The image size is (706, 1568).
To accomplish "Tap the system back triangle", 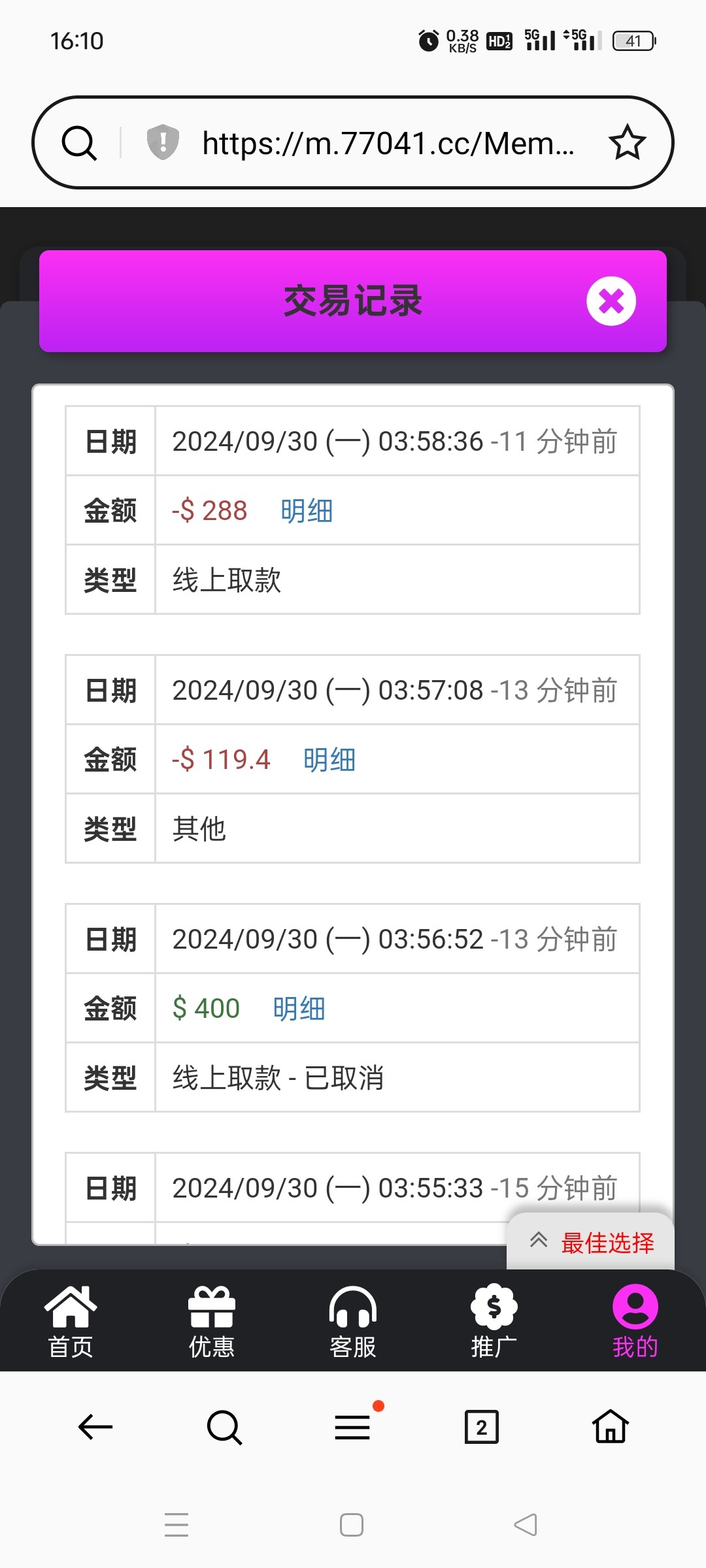I will [526, 1525].
